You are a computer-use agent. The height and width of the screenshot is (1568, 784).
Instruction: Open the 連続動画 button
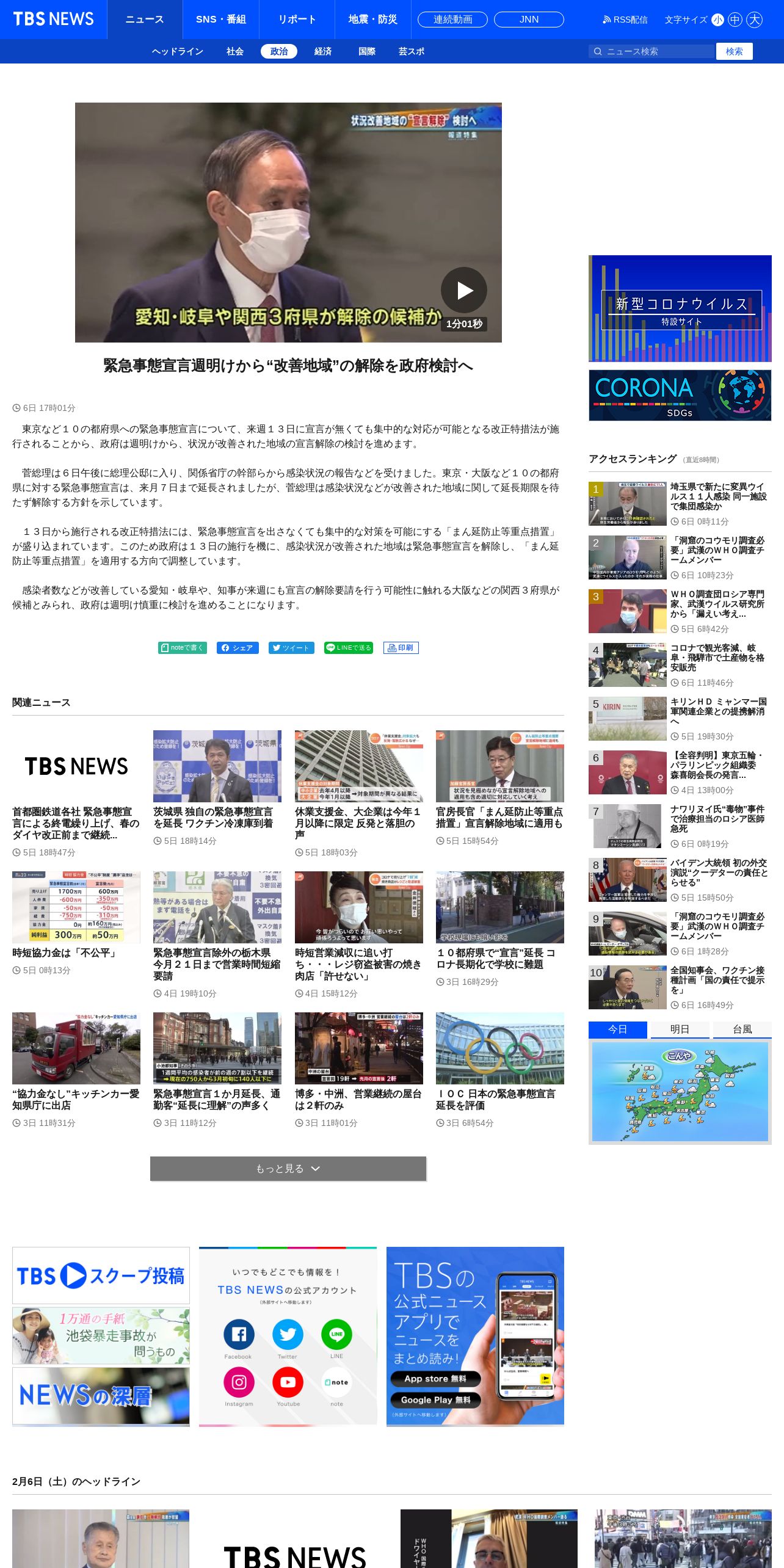[452, 20]
